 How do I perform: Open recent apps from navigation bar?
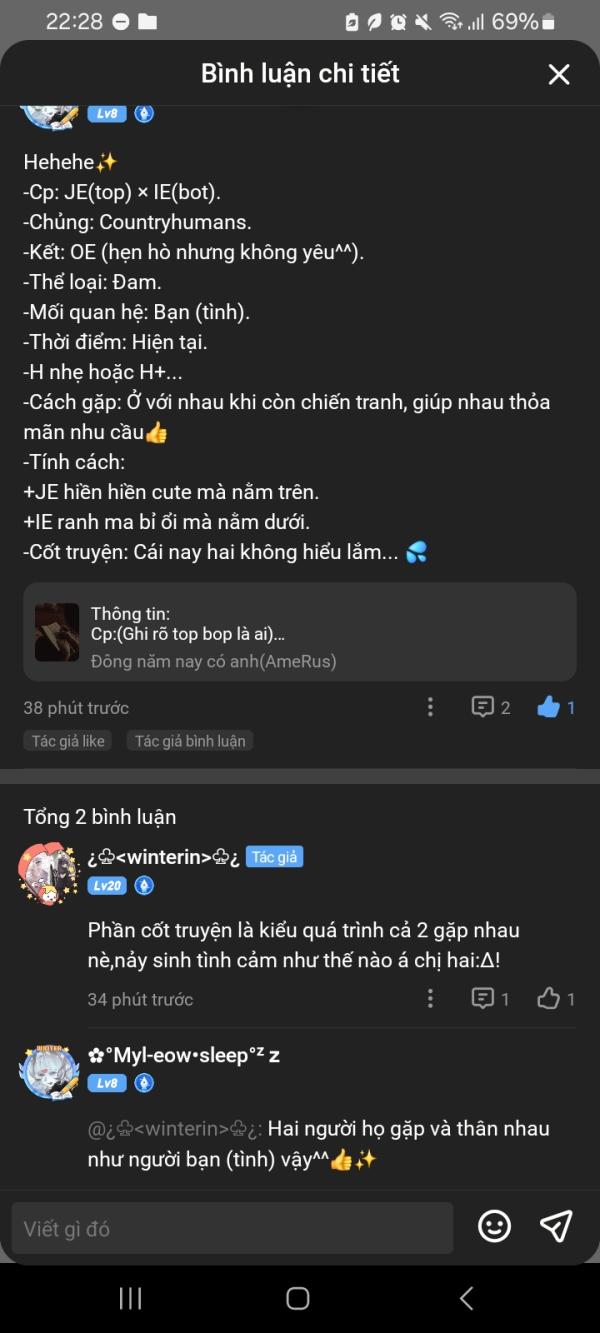coord(130,1298)
